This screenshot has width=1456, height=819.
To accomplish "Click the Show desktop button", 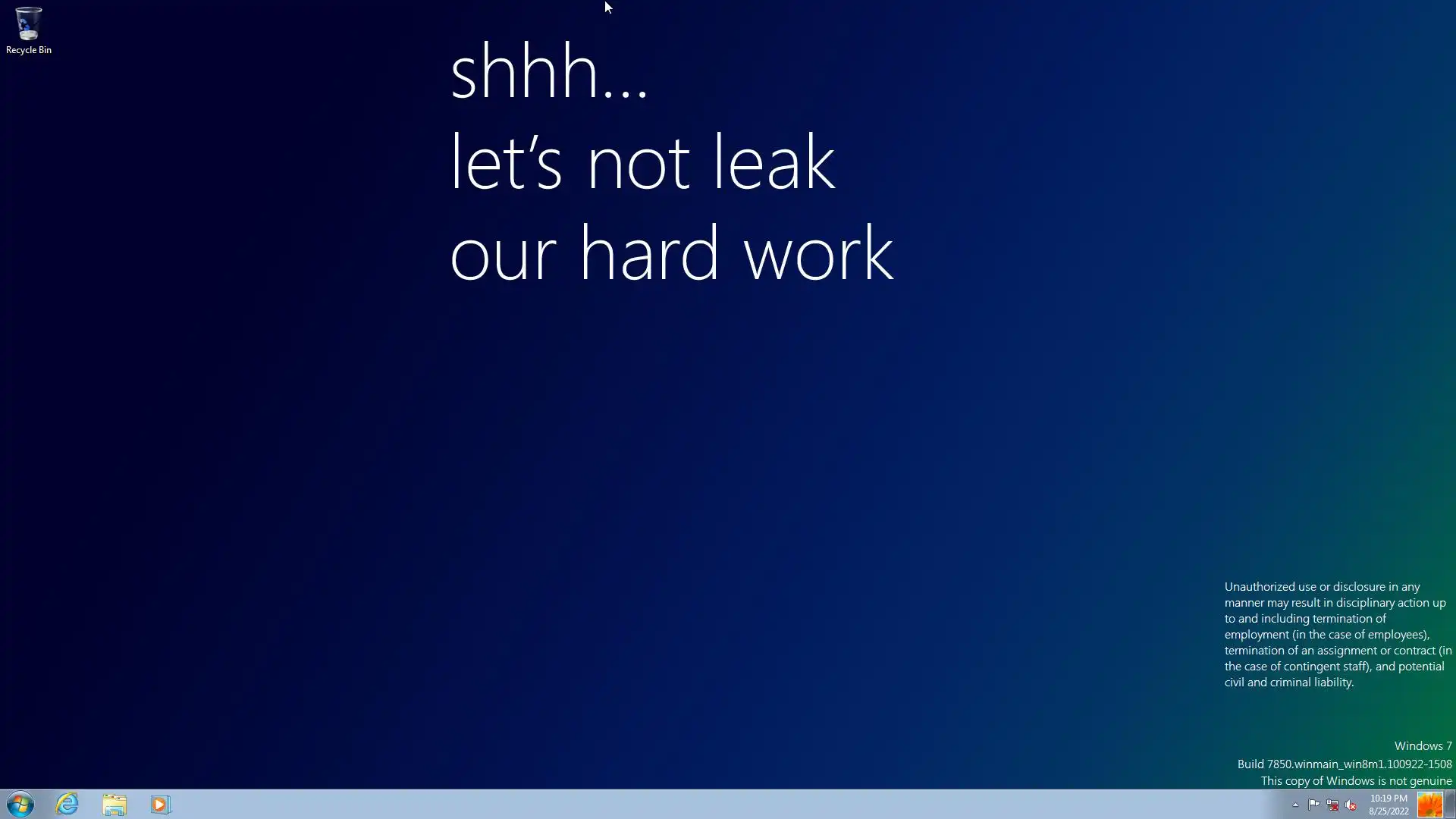I will click(x=1451, y=804).
